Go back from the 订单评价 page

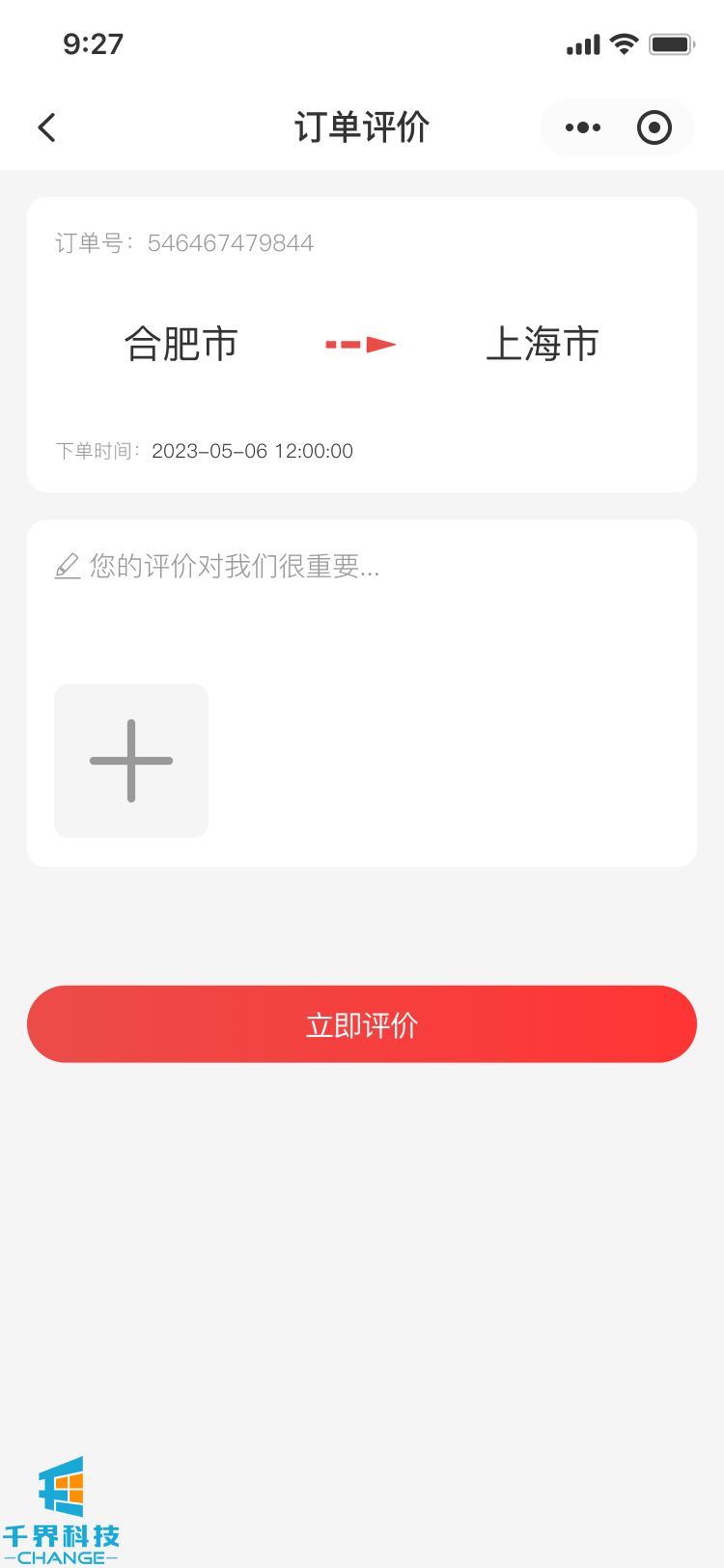click(x=46, y=127)
